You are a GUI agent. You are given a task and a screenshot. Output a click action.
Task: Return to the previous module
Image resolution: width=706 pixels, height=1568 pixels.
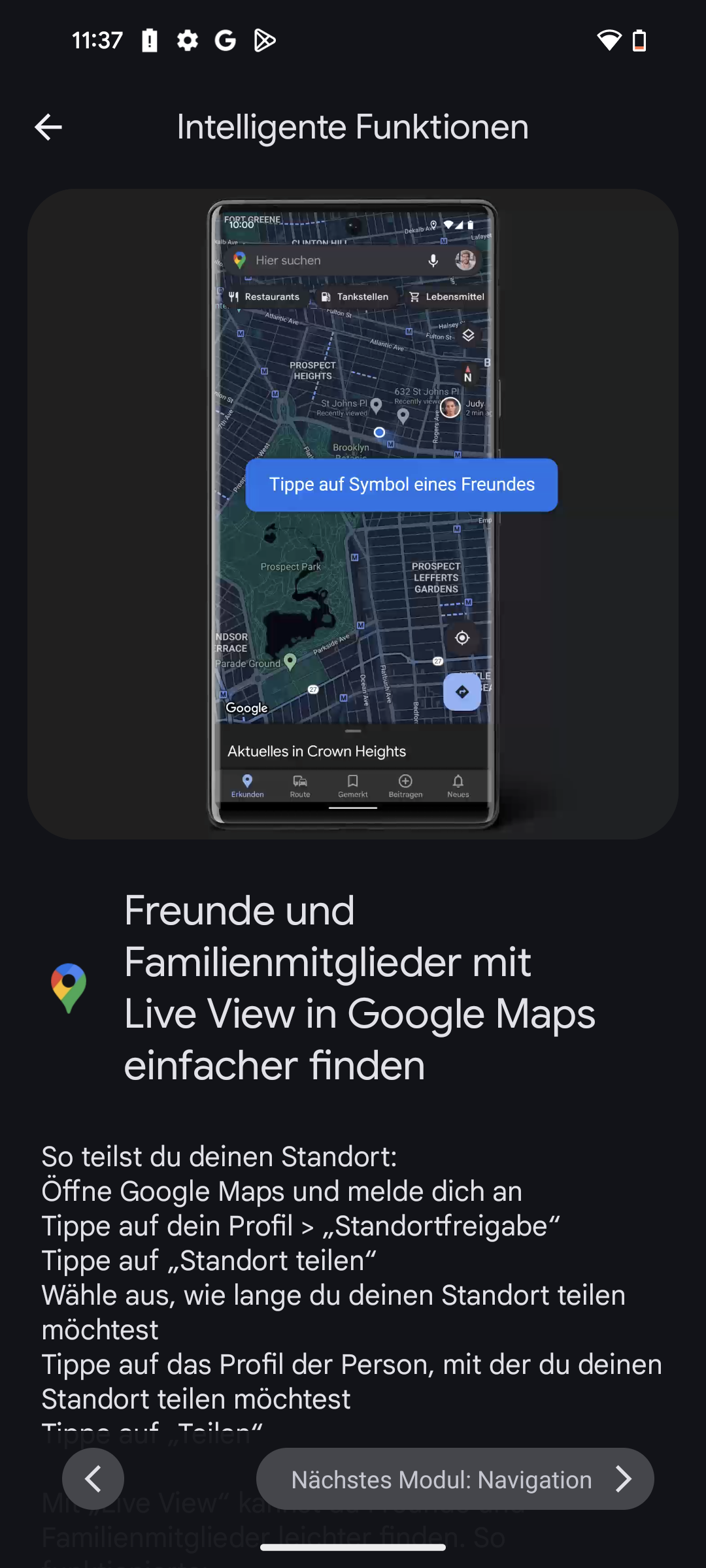93,1479
